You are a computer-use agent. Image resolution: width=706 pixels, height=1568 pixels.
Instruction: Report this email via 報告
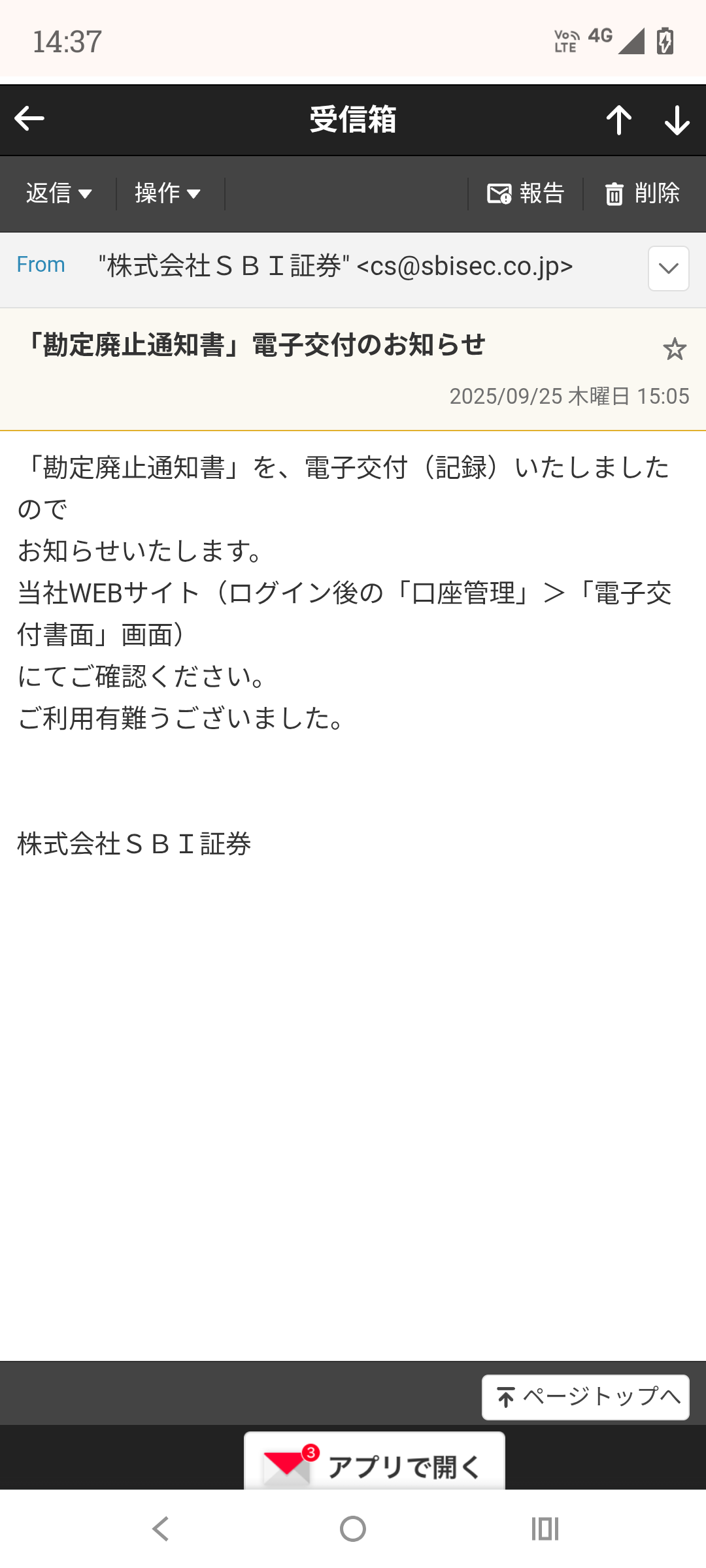[x=526, y=193]
